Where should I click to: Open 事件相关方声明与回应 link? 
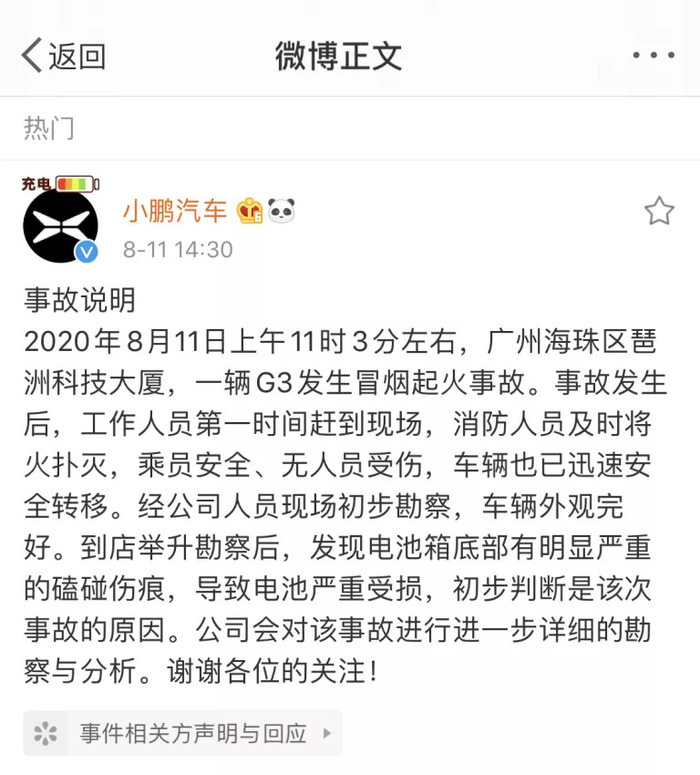pos(182,733)
